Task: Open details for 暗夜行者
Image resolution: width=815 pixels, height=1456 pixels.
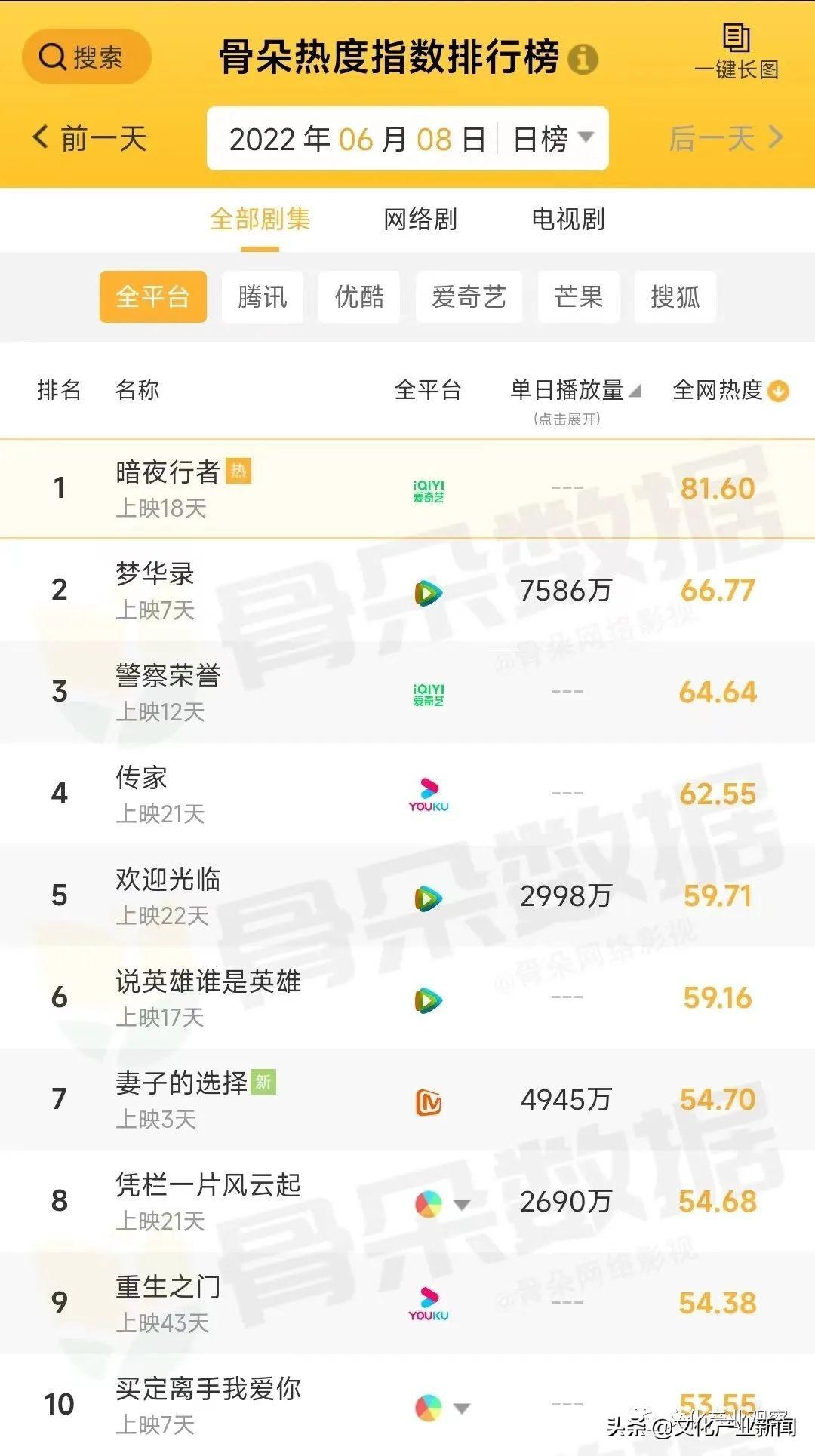Action: pos(407,488)
